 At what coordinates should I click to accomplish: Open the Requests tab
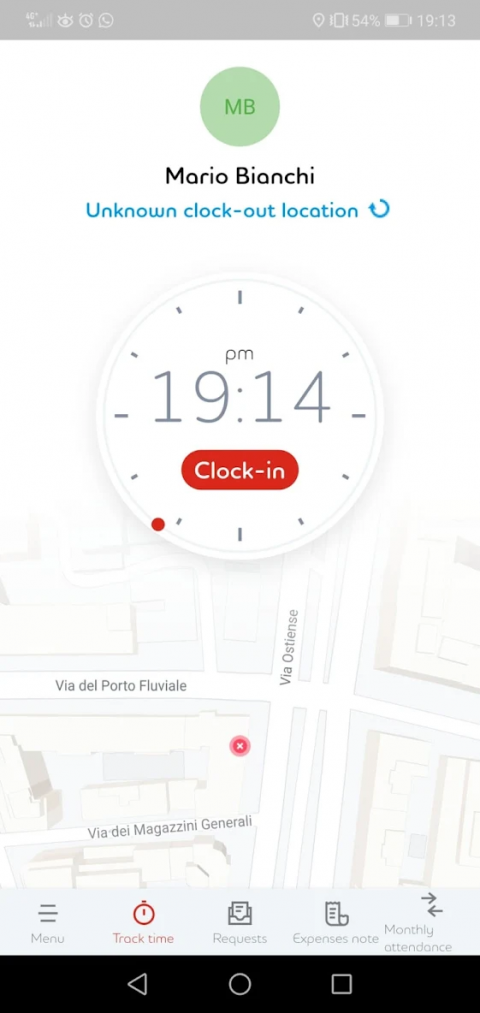[x=240, y=923]
